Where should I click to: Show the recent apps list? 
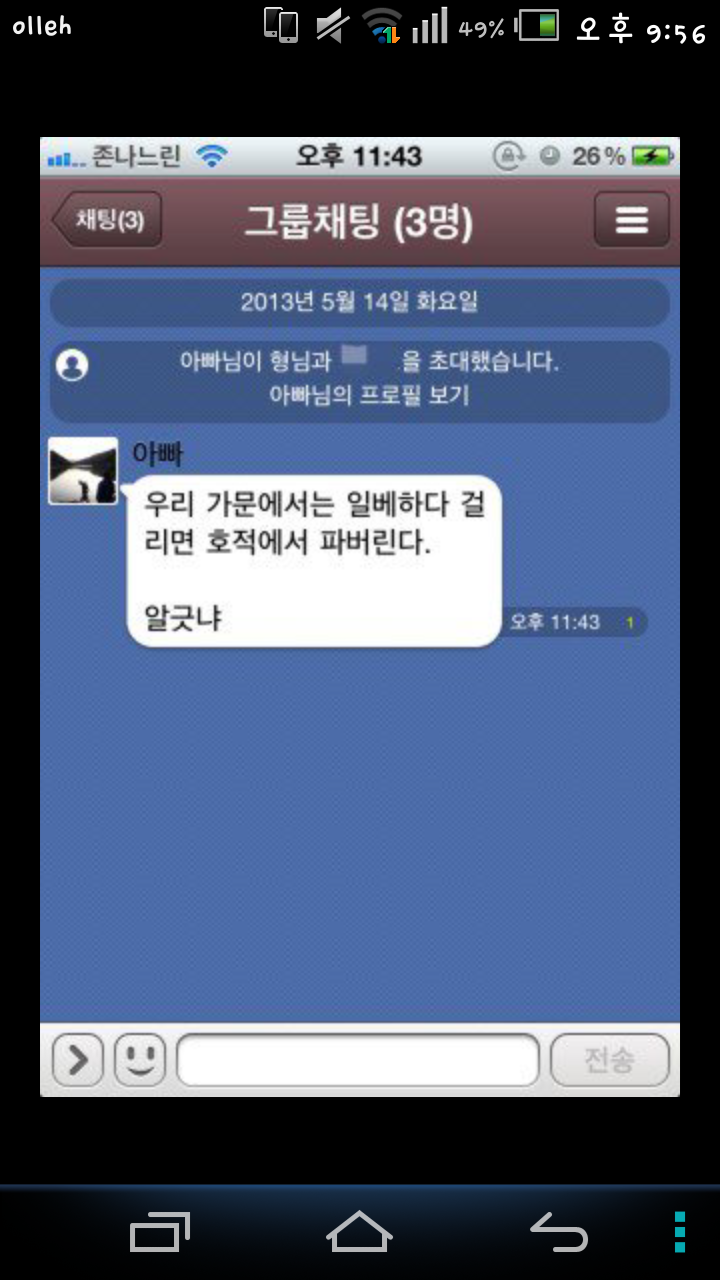[x=160, y=1232]
